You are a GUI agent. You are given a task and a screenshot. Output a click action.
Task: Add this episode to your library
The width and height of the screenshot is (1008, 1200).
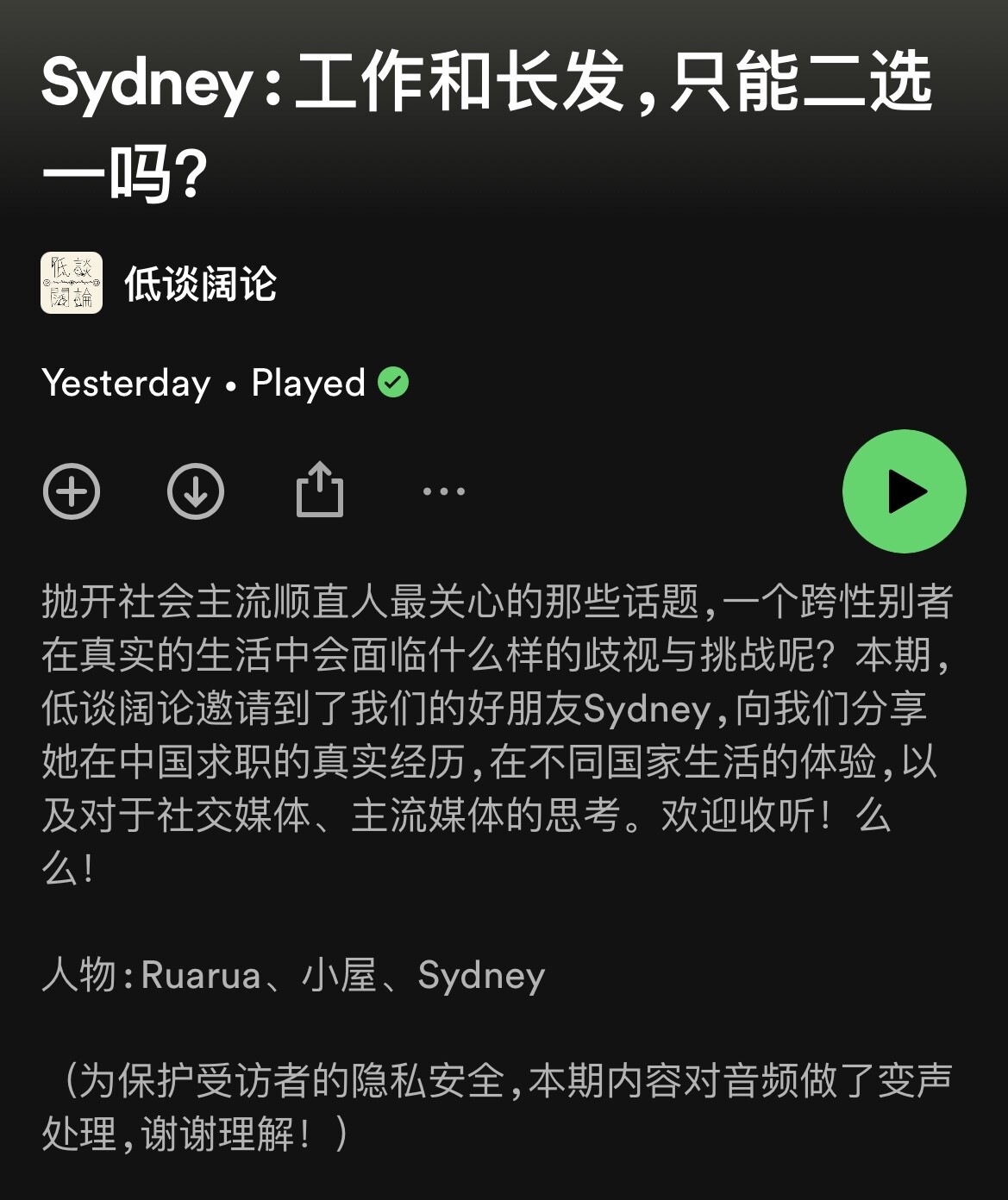72,491
